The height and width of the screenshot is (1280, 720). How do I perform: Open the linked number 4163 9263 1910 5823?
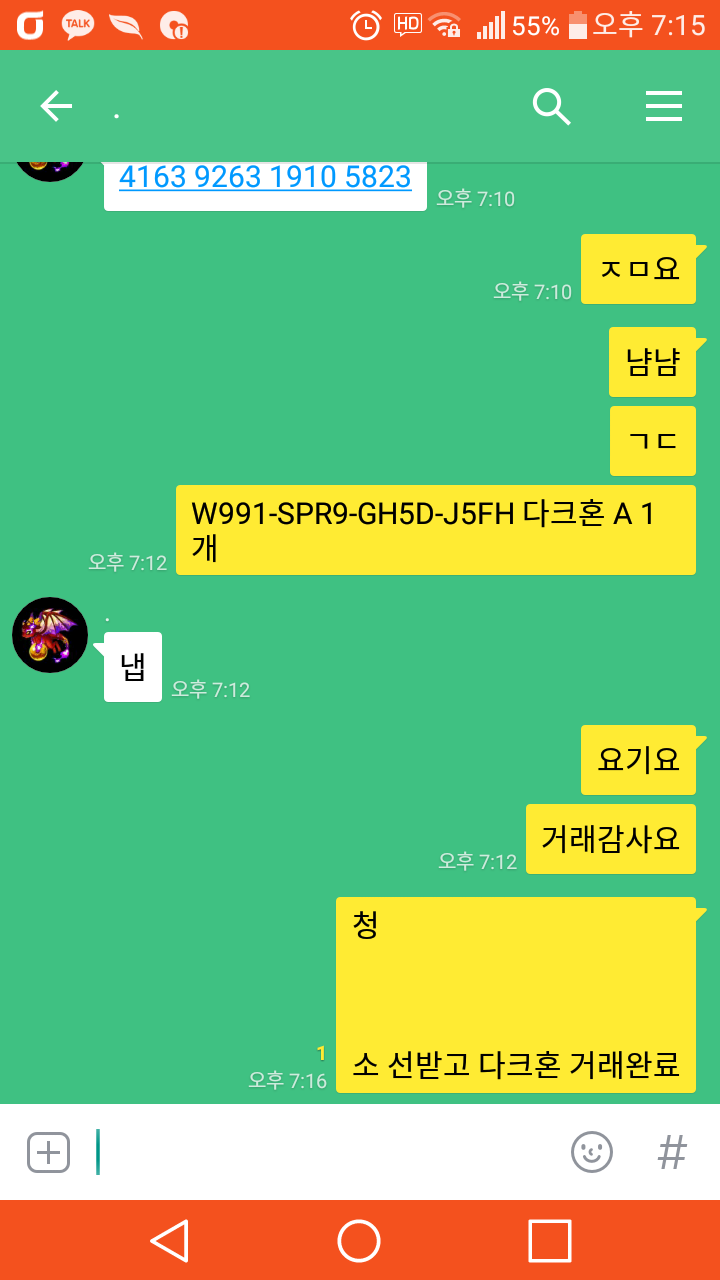click(x=265, y=177)
